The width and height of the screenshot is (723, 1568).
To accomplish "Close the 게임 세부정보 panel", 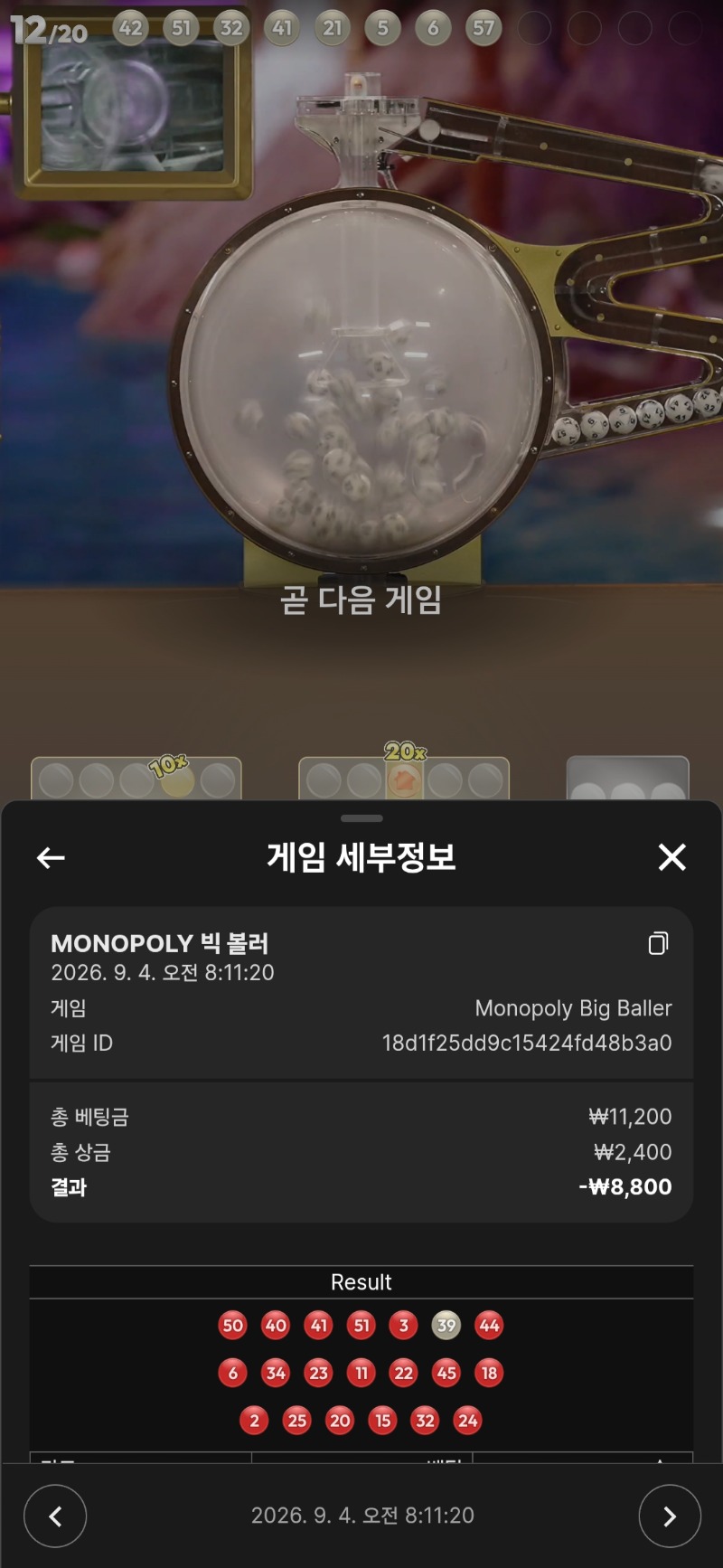I will (x=671, y=856).
